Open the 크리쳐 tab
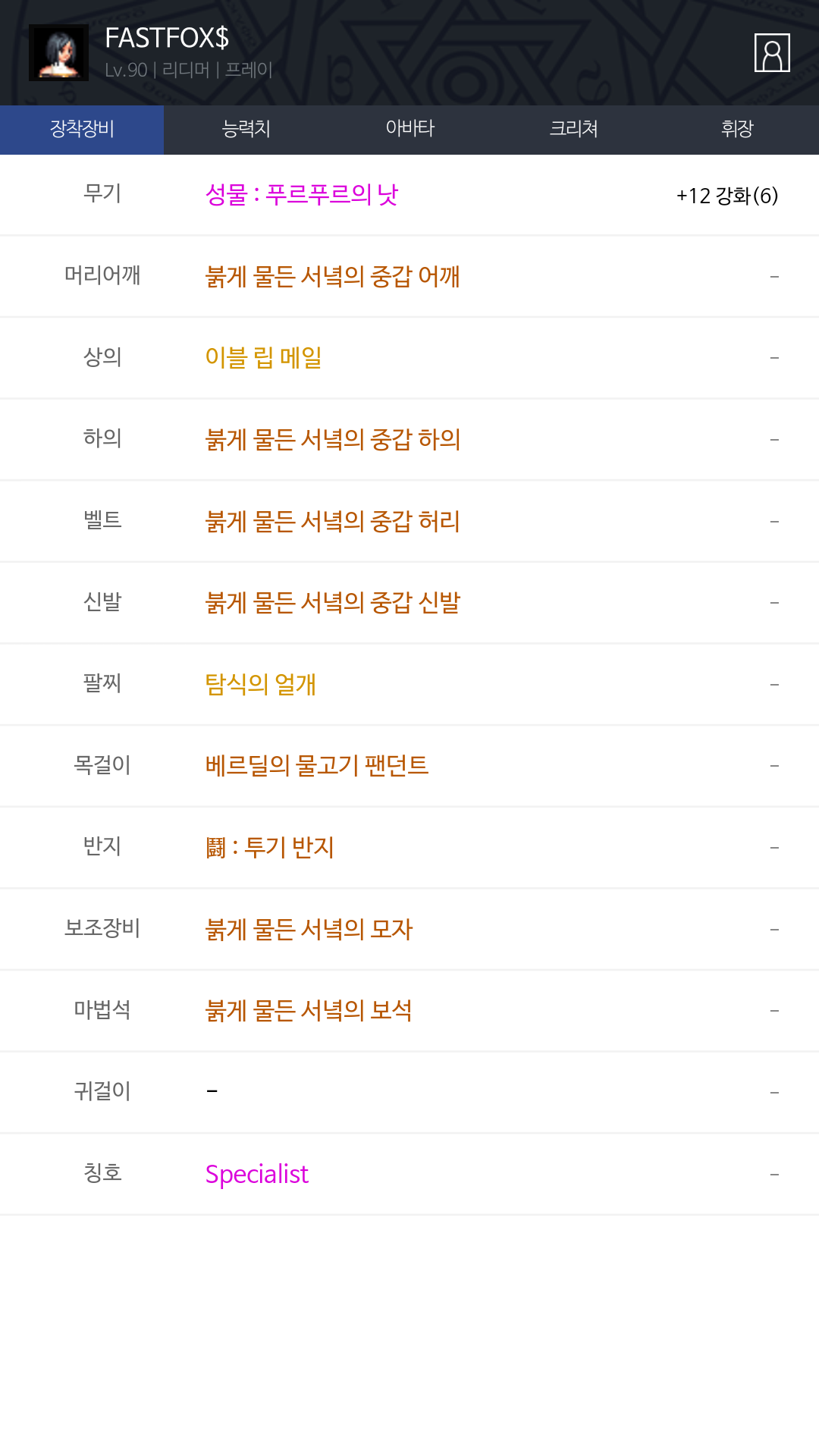819x1456 pixels. (x=573, y=129)
